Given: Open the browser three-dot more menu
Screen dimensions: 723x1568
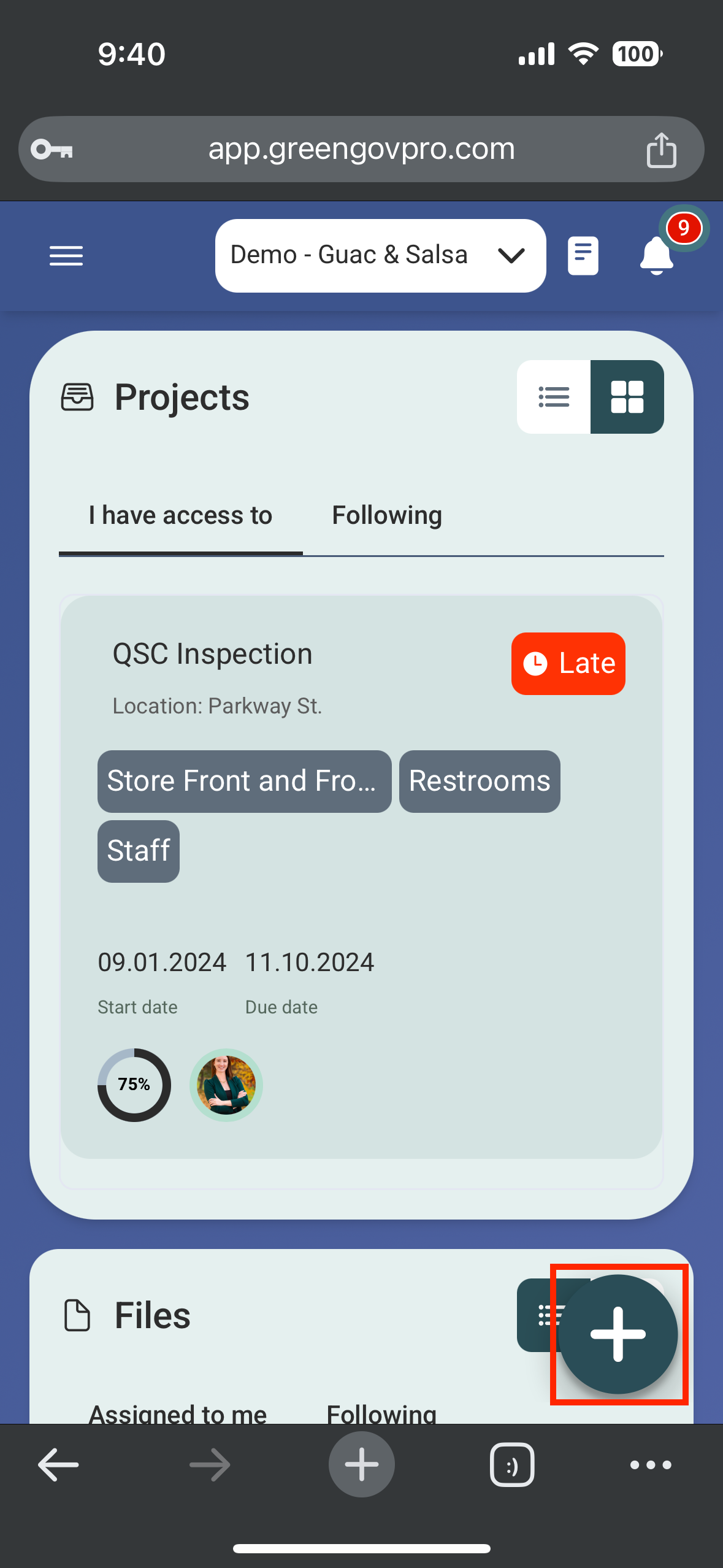Looking at the screenshot, I should click(x=651, y=1465).
